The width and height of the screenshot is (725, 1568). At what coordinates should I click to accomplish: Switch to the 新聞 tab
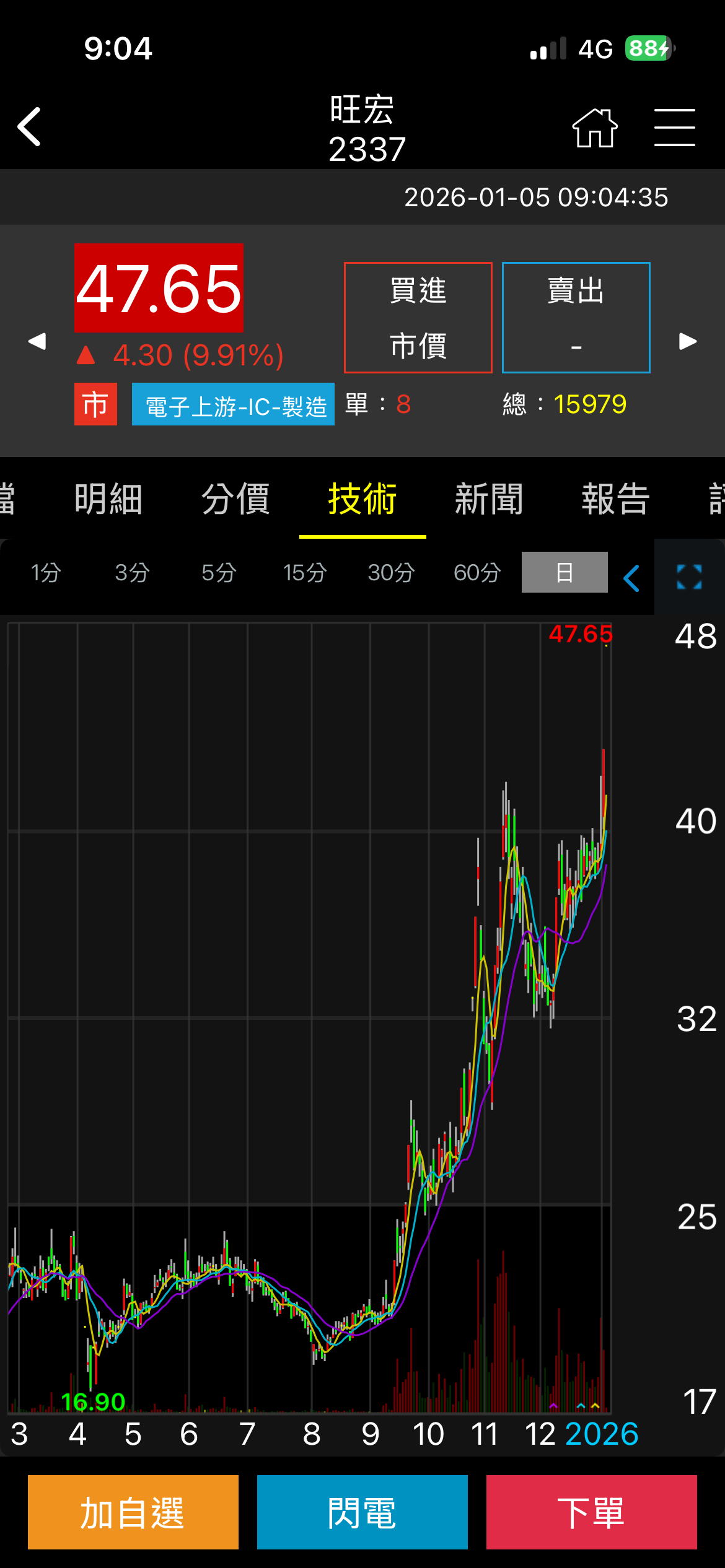pyautogui.click(x=489, y=499)
